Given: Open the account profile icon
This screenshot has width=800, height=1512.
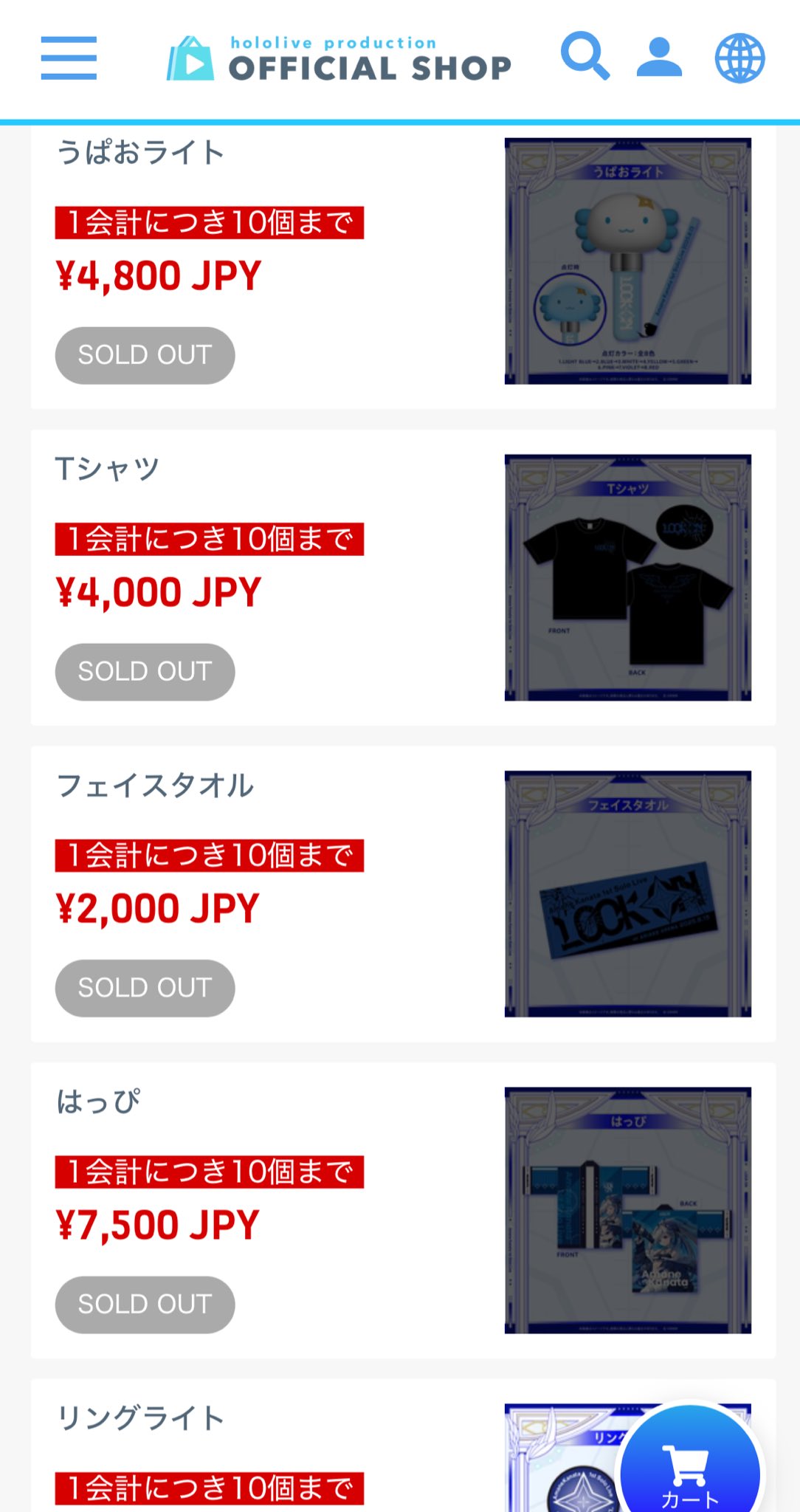Looking at the screenshot, I should [659, 58].
